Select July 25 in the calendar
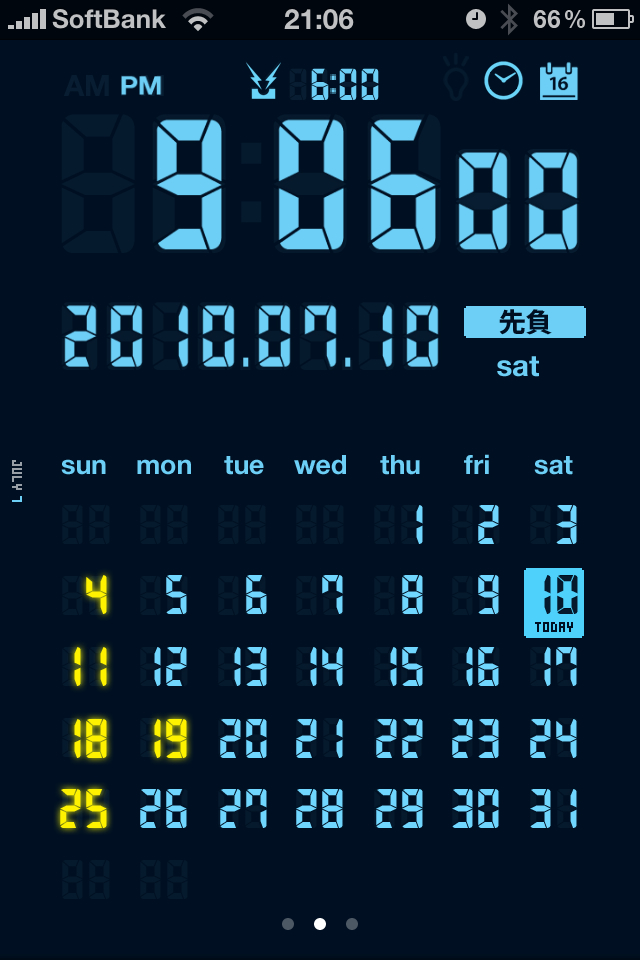This screenshot has height=960, width=640. (x=84, y=808)
